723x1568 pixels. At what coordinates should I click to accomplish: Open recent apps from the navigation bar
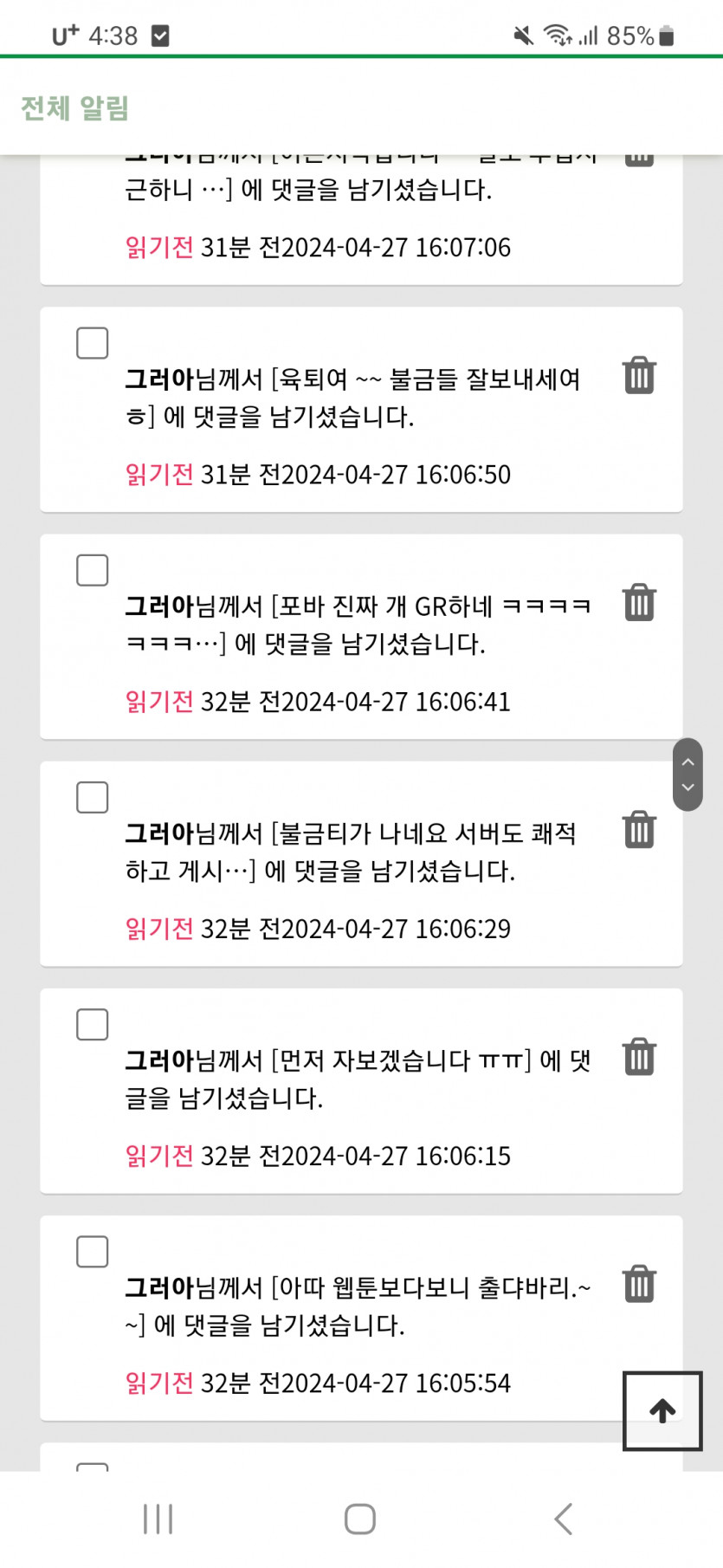click(x=158, y=1519)
